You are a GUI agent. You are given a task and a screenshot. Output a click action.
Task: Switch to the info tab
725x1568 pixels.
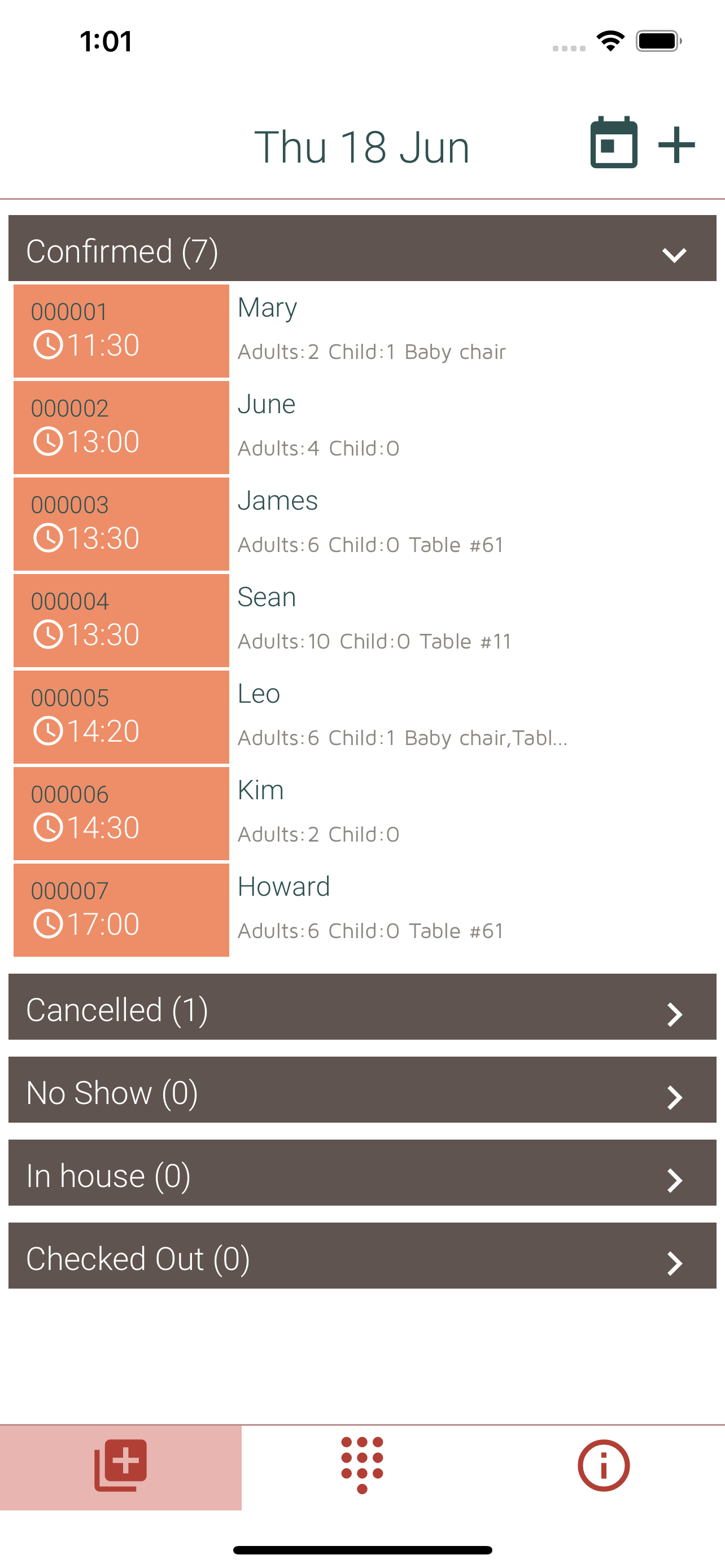[x=603, y=1466]
